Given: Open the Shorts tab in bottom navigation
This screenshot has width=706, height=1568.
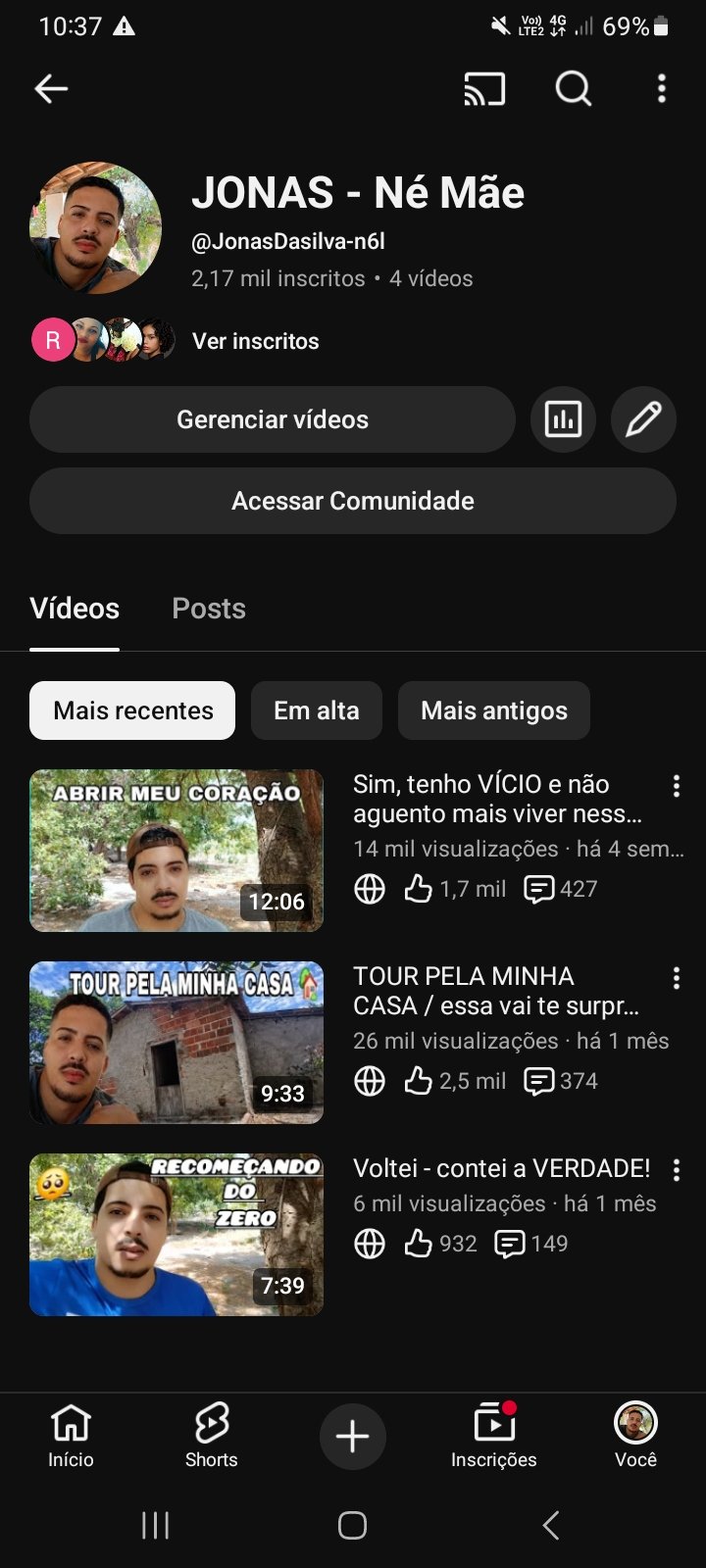Looking at the screenshot, I should pos(211,1435).
